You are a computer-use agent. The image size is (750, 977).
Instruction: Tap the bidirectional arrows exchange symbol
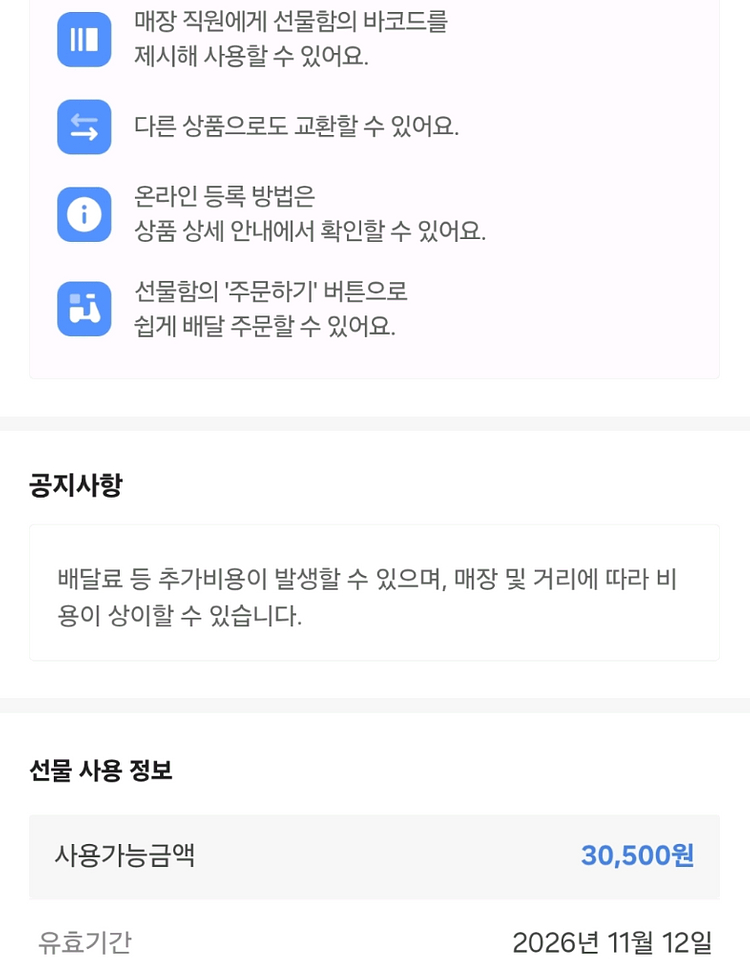84,127
